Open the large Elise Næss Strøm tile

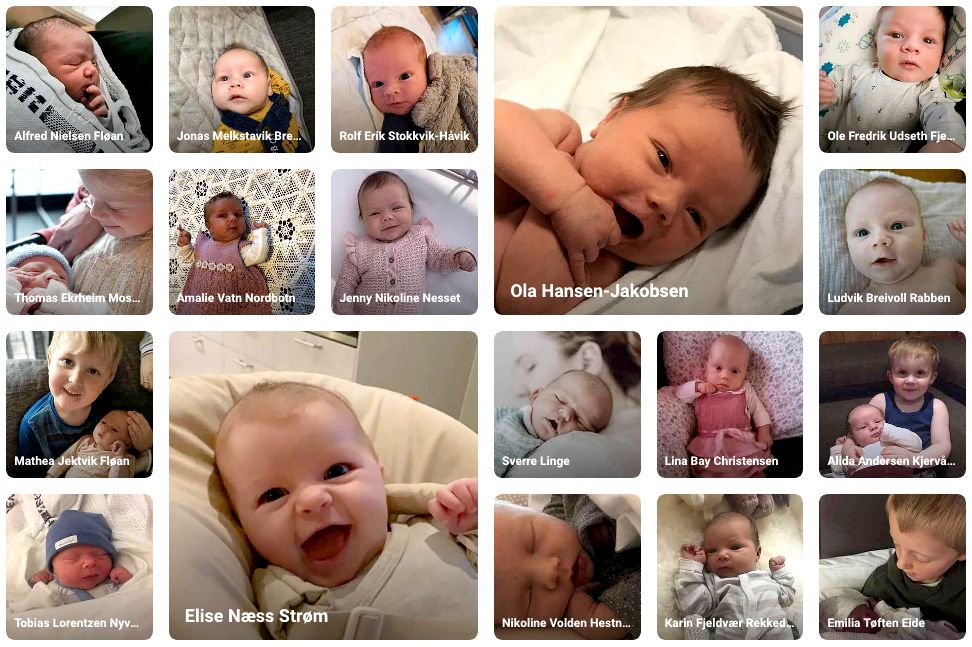pyautogui.click(x=323, y=485)
